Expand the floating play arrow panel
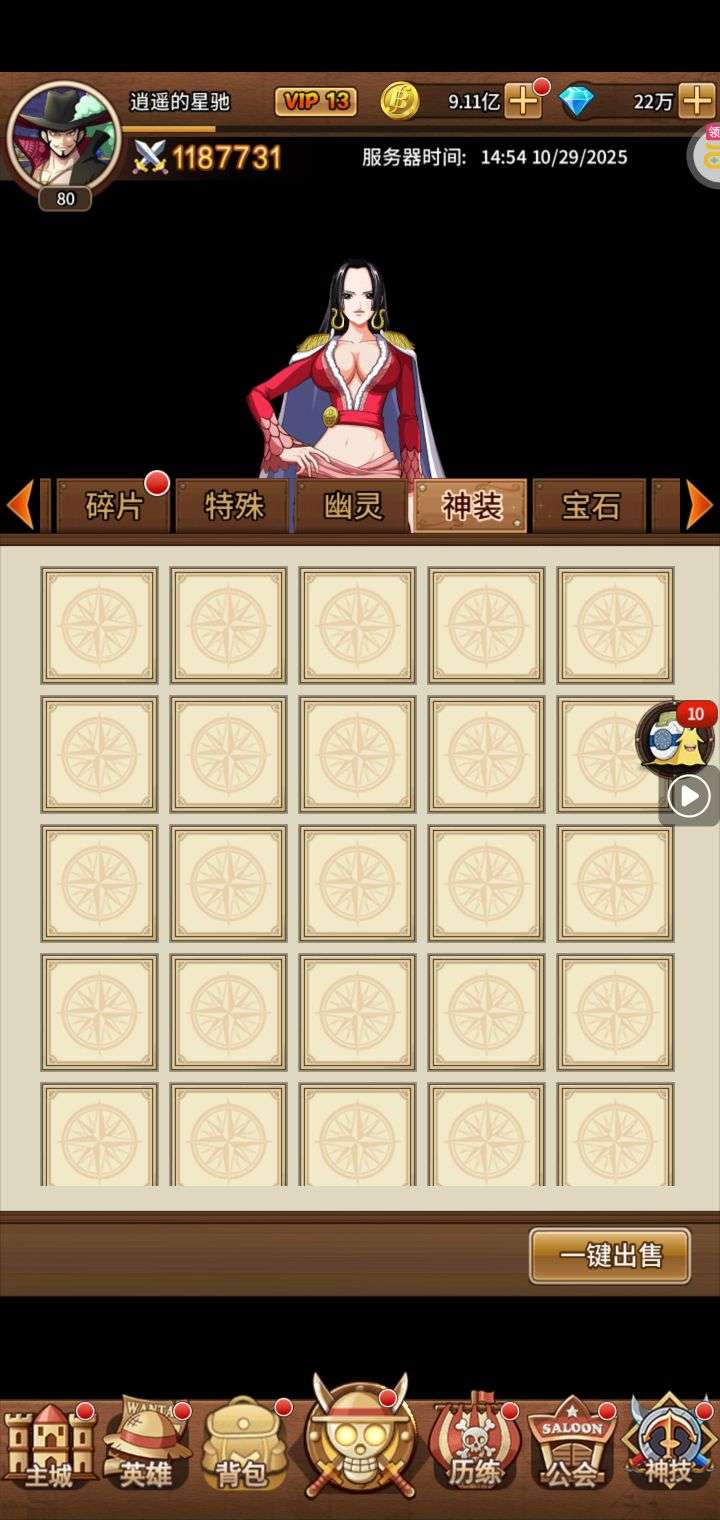720x1520 pixels. tap(690, 797)
